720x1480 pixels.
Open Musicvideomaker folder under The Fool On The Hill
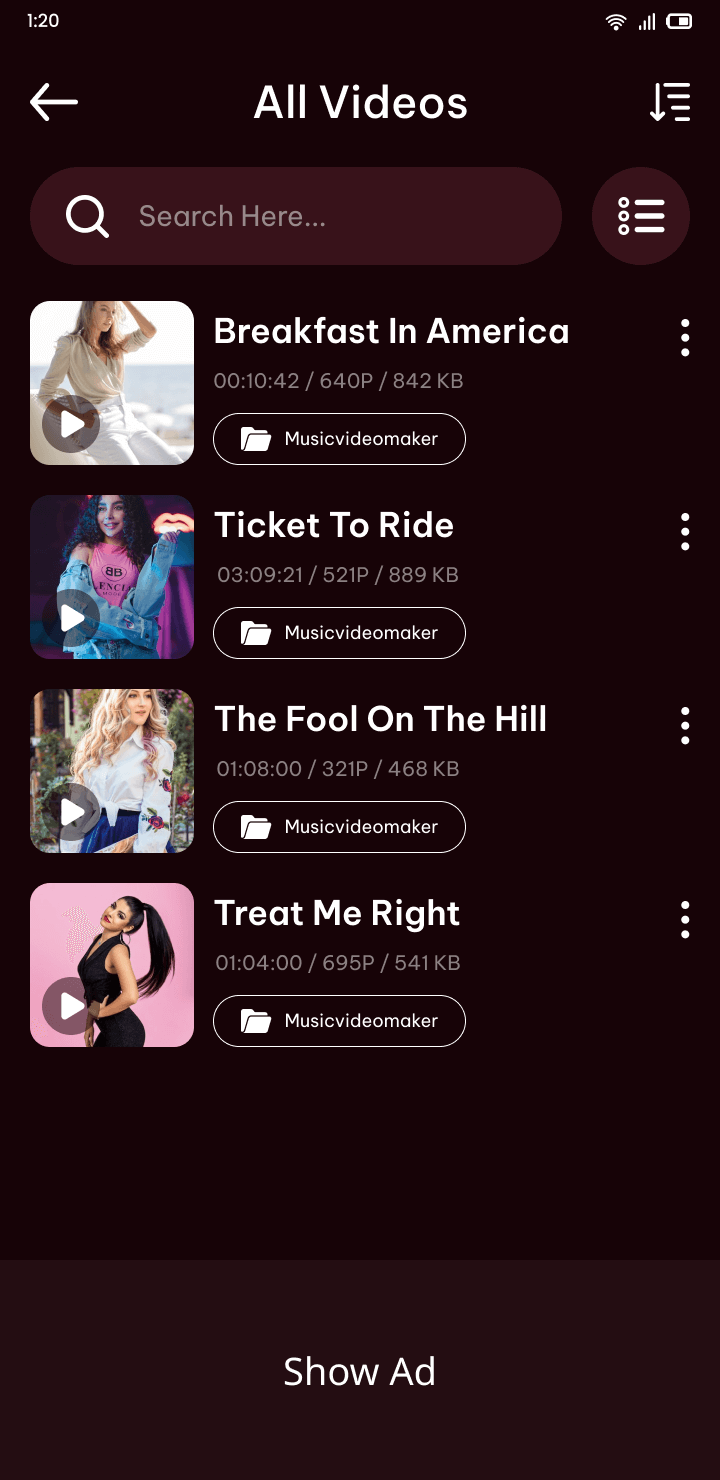click(339, 827)
